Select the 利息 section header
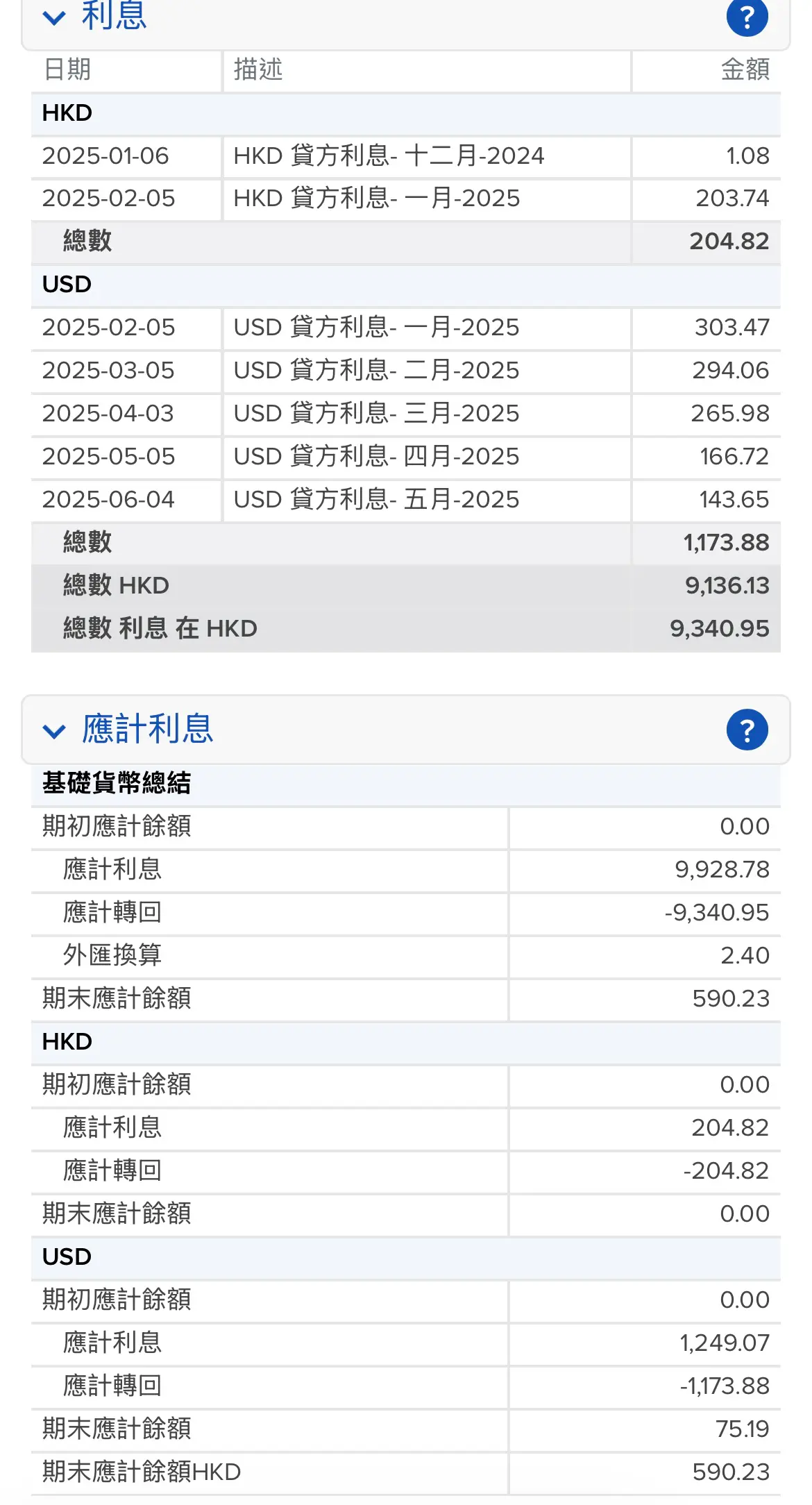The height and width of the screenshot is (1505, 812). (115, 19)
